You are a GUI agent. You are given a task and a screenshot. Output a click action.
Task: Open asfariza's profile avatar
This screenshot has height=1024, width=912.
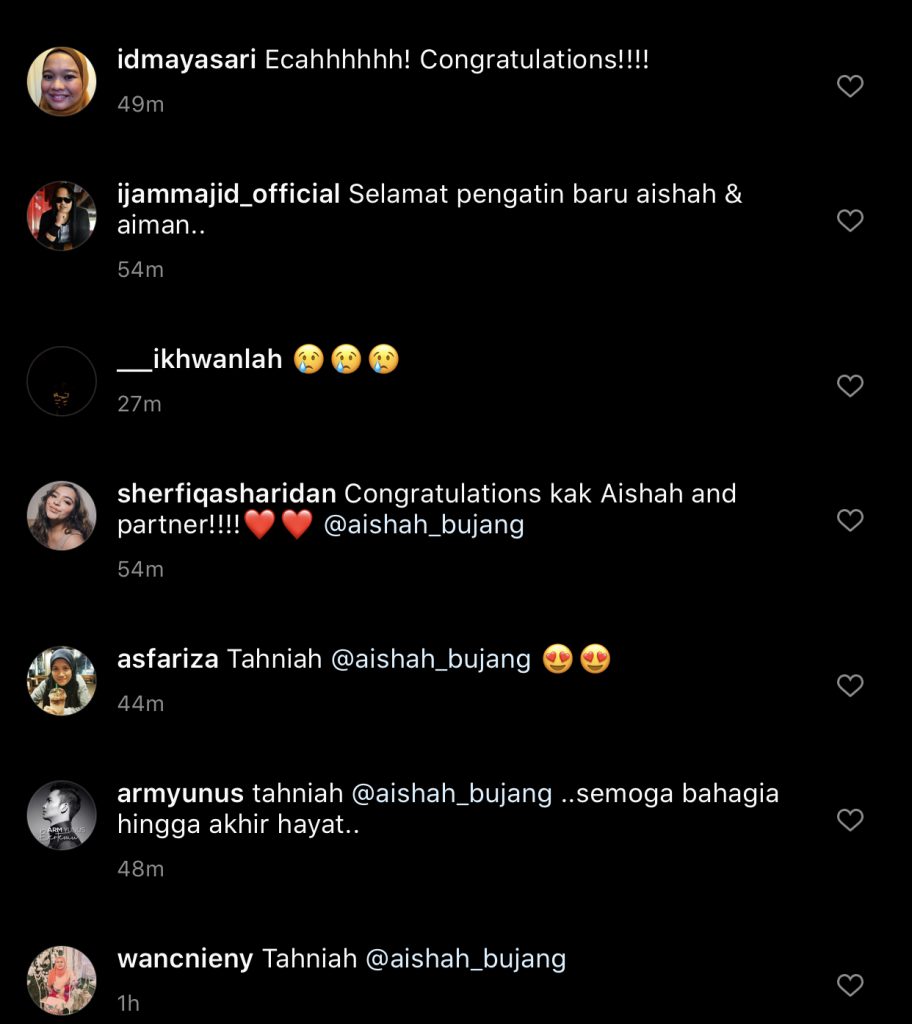click(x=61, y=681)
